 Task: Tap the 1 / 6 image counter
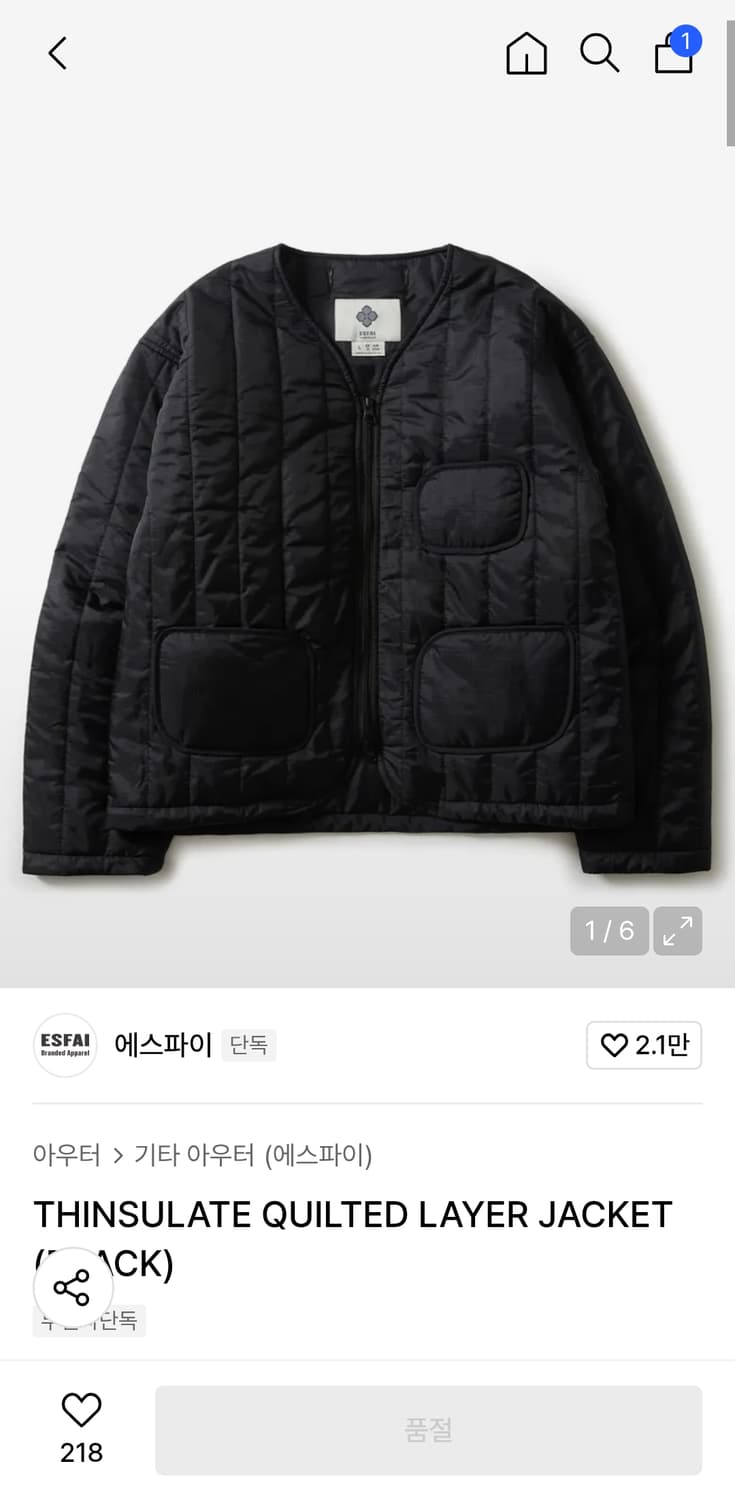tap(608, 930)
